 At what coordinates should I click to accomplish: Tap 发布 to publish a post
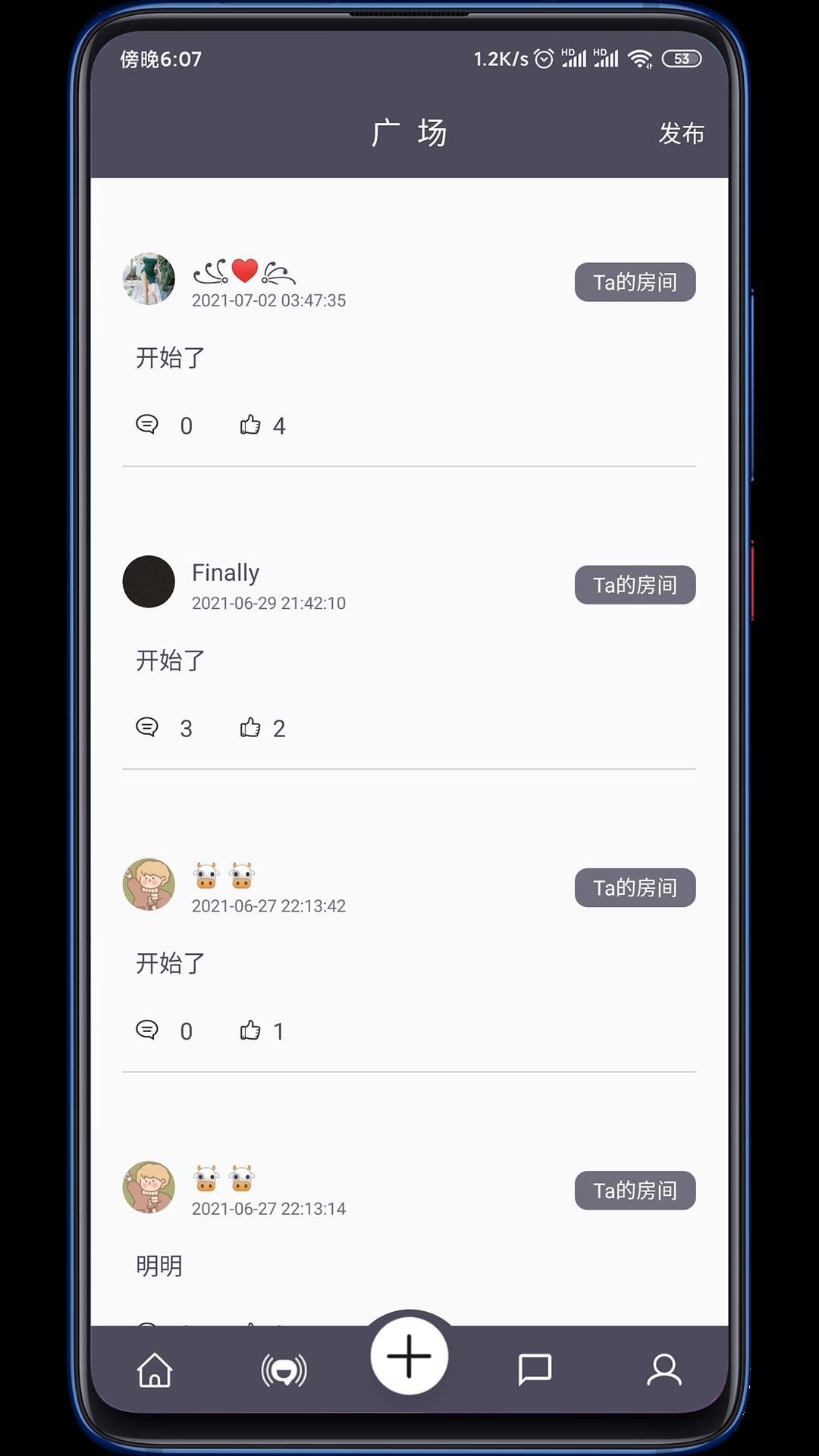[681, 133]
